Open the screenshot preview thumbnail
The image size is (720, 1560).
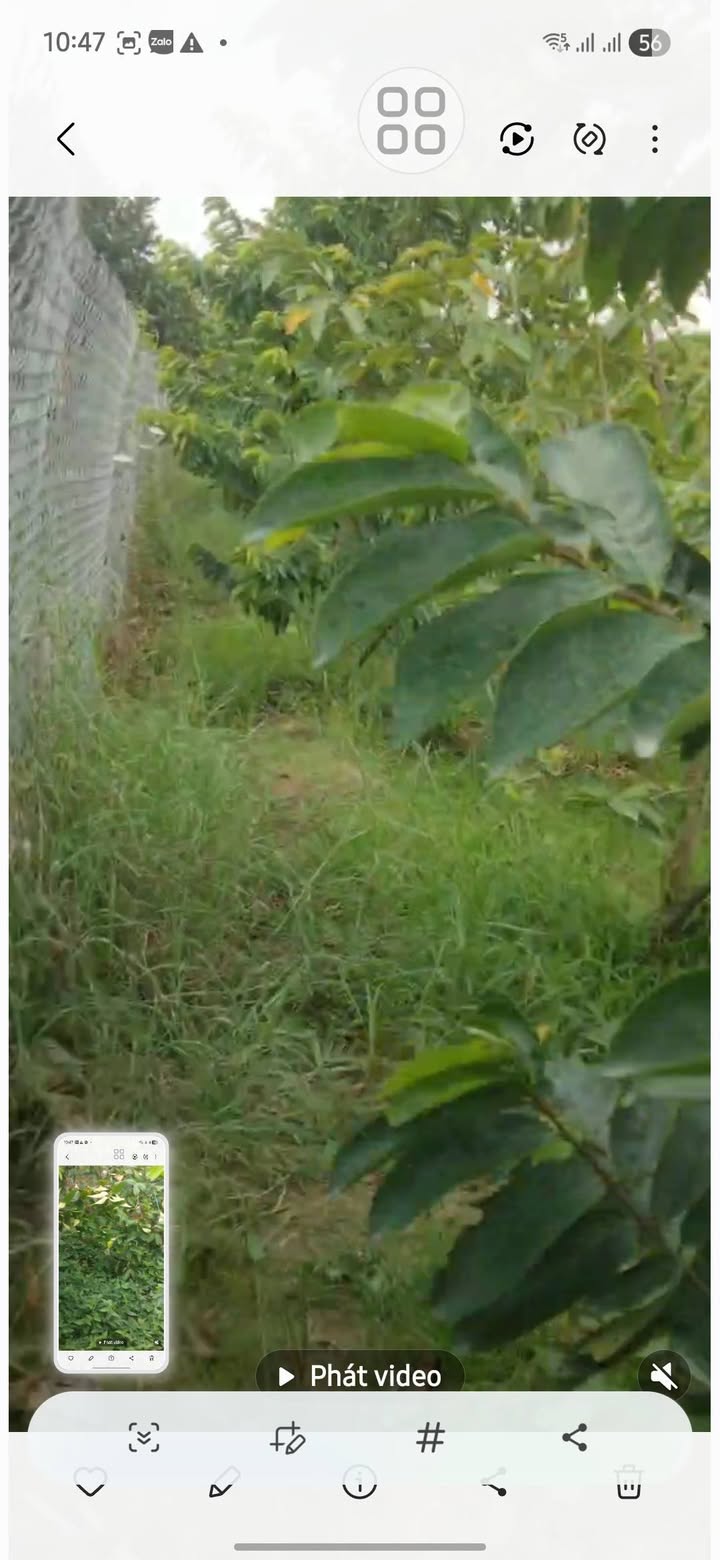(x=111, y=1252)
